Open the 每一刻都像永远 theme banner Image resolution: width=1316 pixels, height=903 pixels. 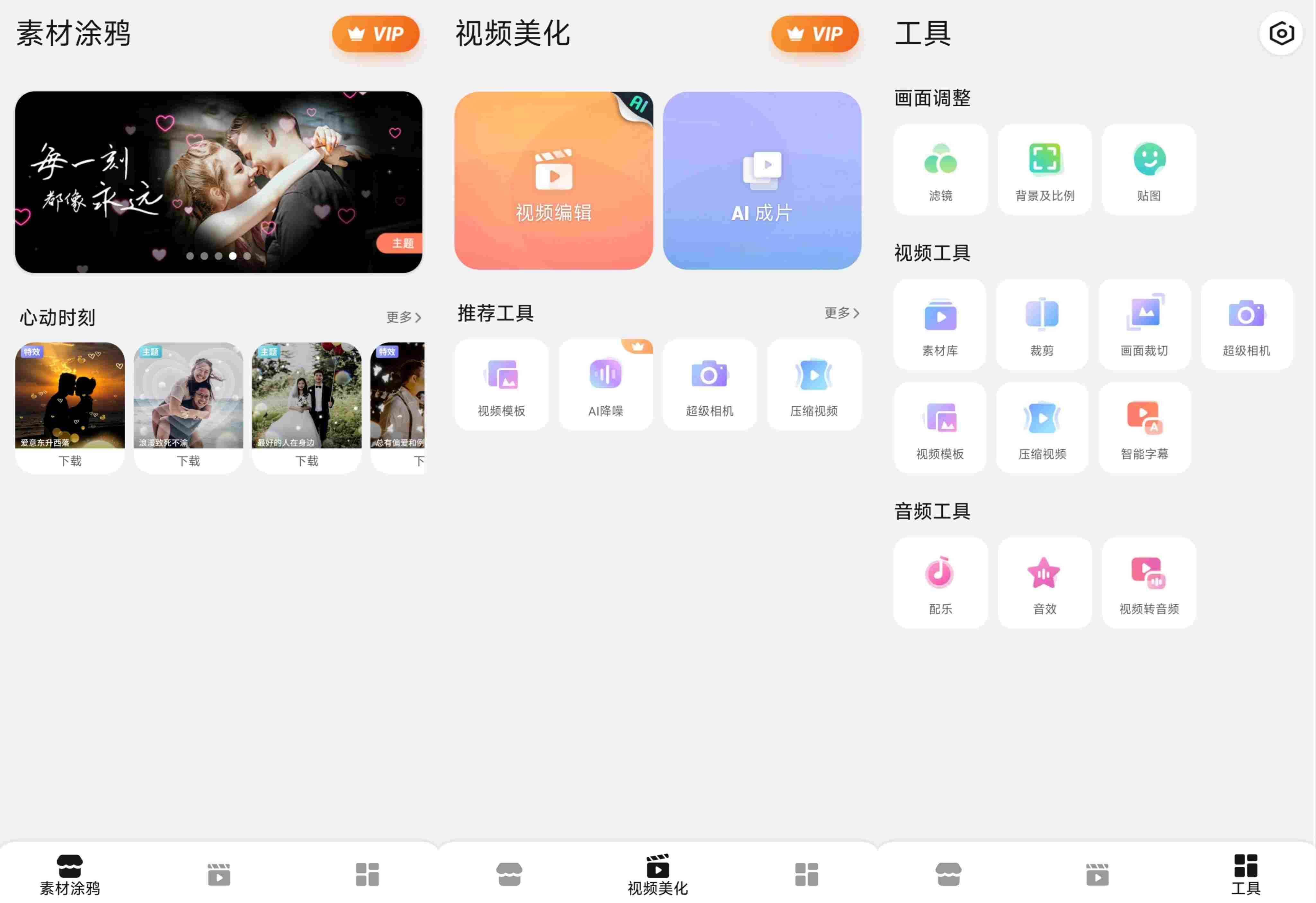[x=218, y=182]
